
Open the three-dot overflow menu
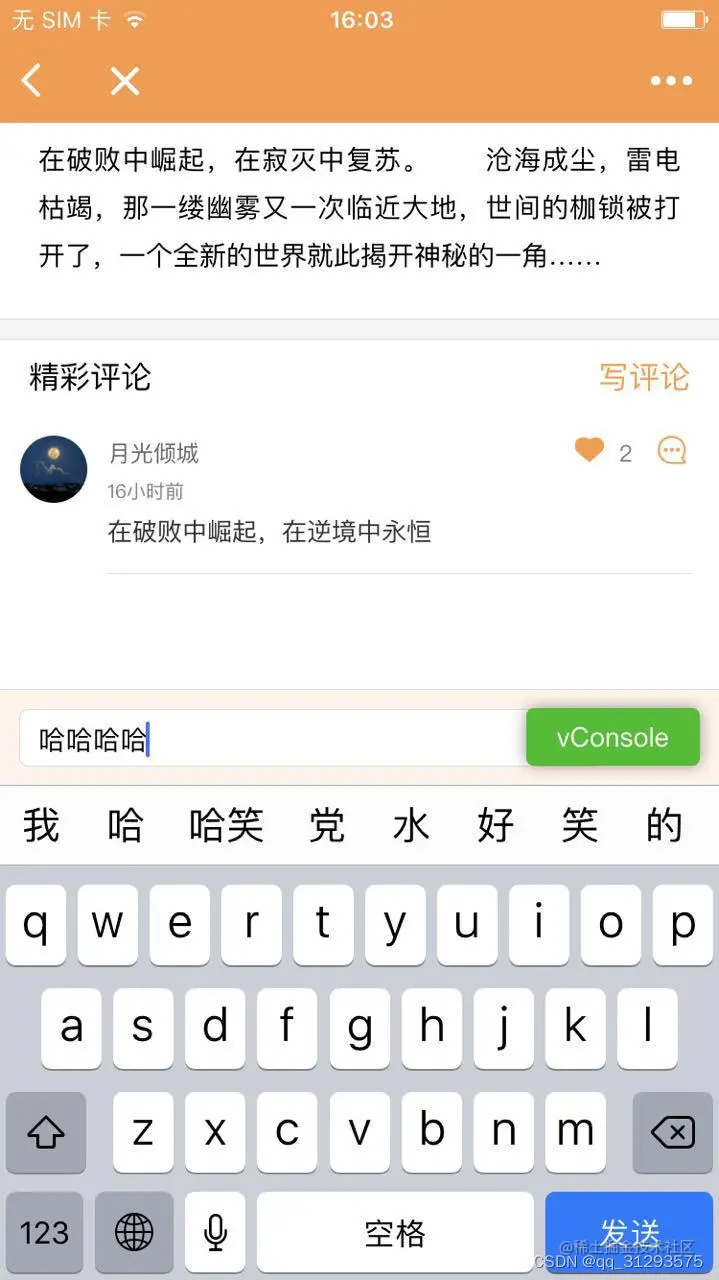click(671, 81)
